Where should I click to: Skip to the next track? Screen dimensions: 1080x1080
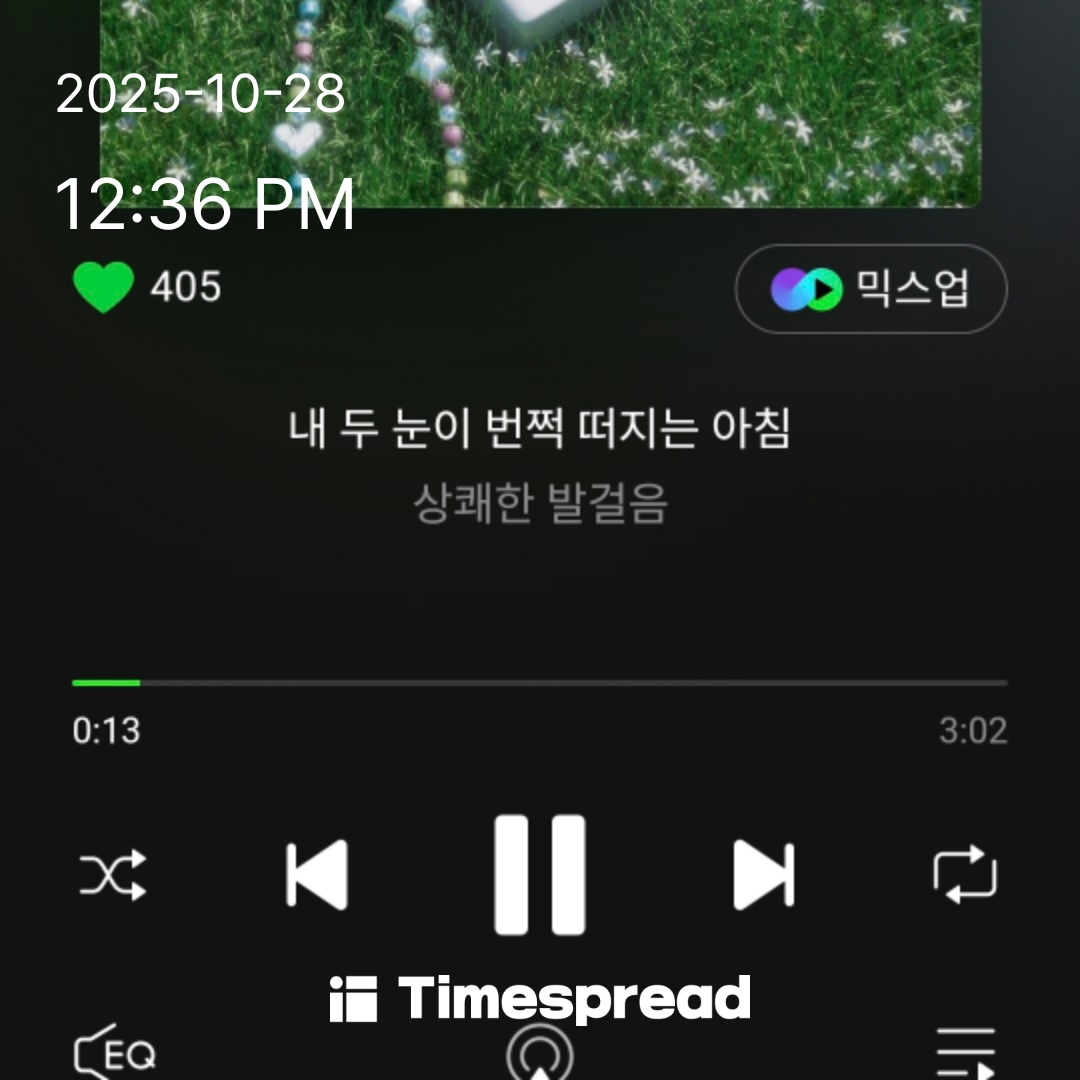coord(763,875)
